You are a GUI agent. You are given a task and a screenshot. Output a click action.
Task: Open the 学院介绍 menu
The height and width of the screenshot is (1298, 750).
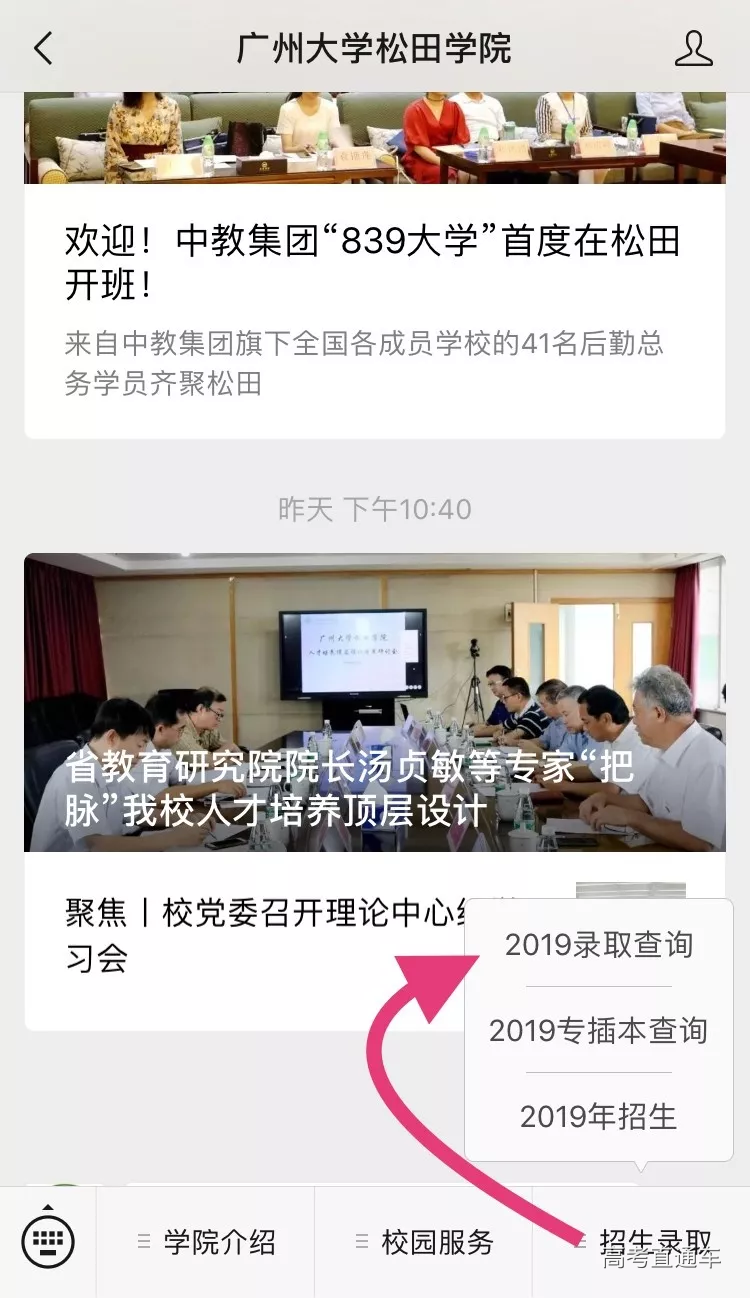tap(207, 1242)
